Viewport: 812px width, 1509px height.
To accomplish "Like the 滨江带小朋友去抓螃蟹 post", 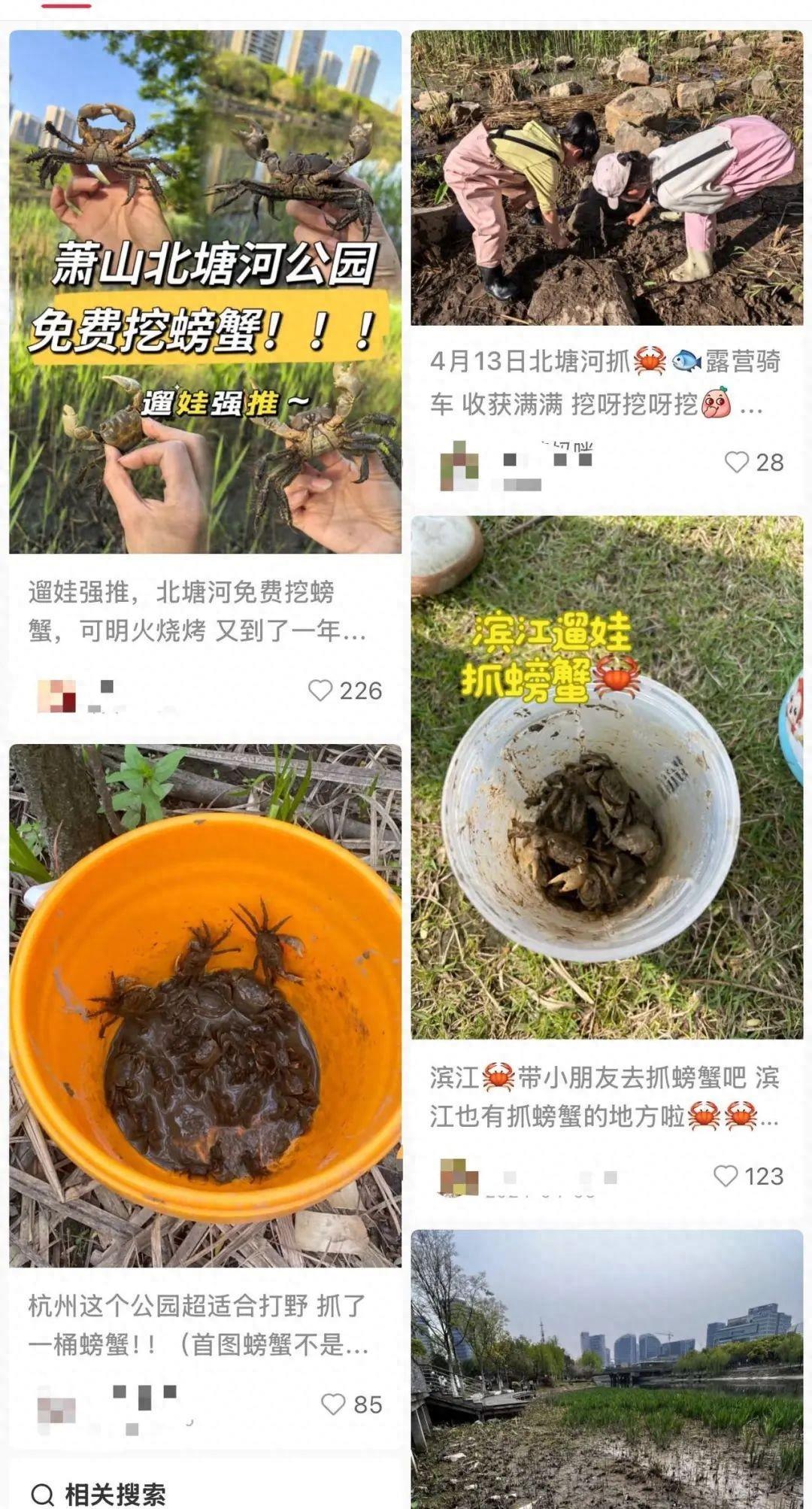I will 726,1176.
